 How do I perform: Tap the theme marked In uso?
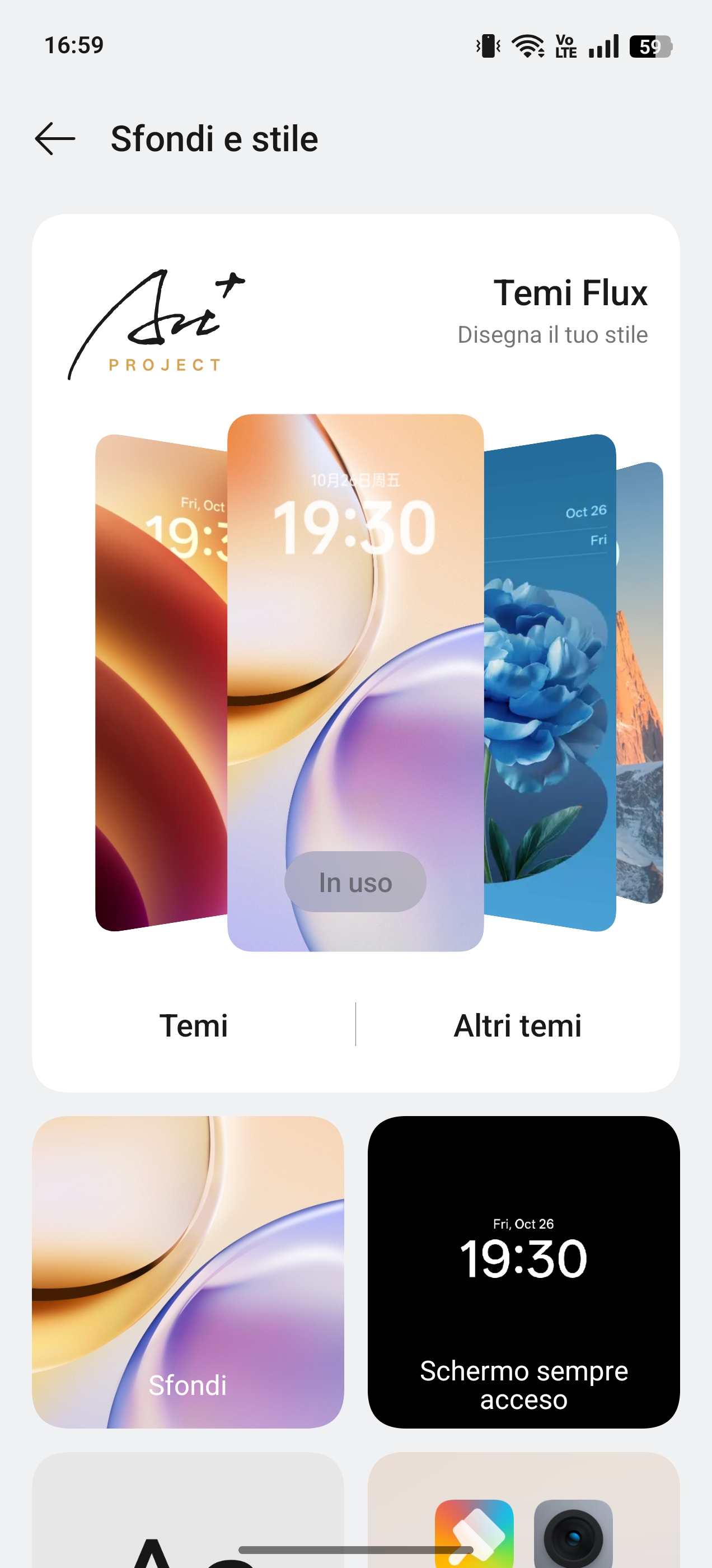tap(355, 682)
